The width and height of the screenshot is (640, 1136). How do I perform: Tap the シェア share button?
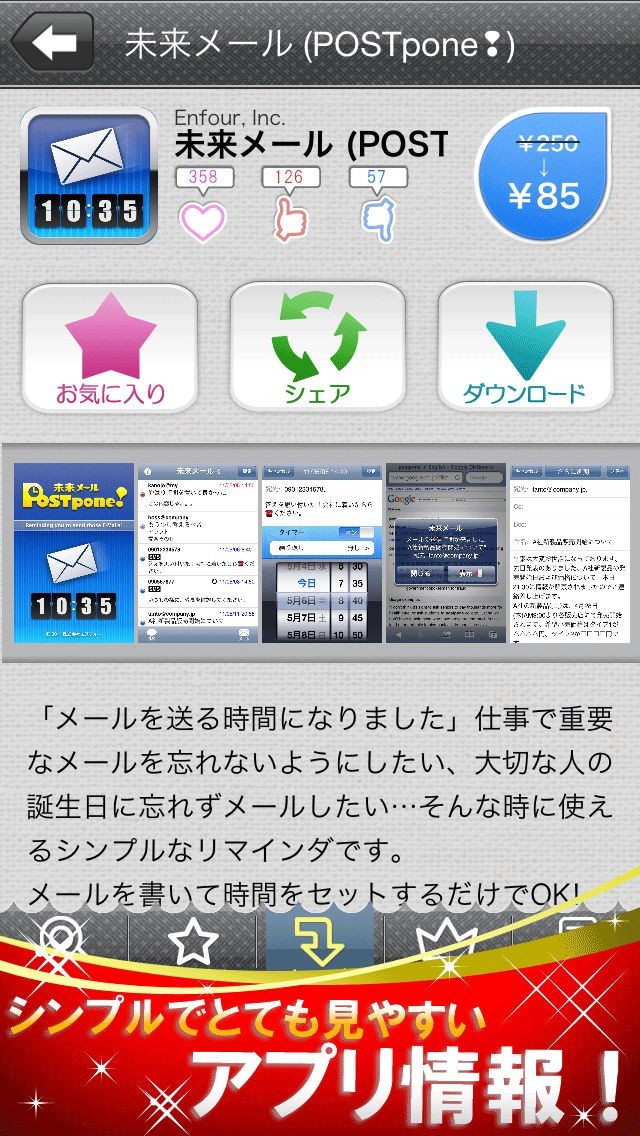[318, 347]
